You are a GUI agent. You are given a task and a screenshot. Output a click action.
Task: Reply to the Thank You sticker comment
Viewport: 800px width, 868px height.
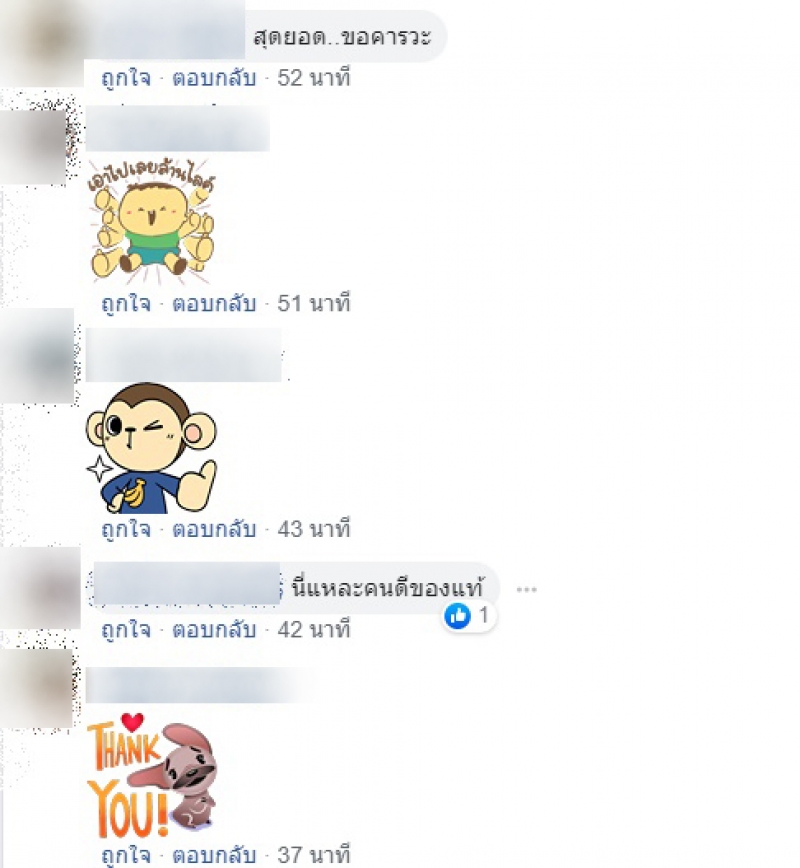click(x=214, y=856)
